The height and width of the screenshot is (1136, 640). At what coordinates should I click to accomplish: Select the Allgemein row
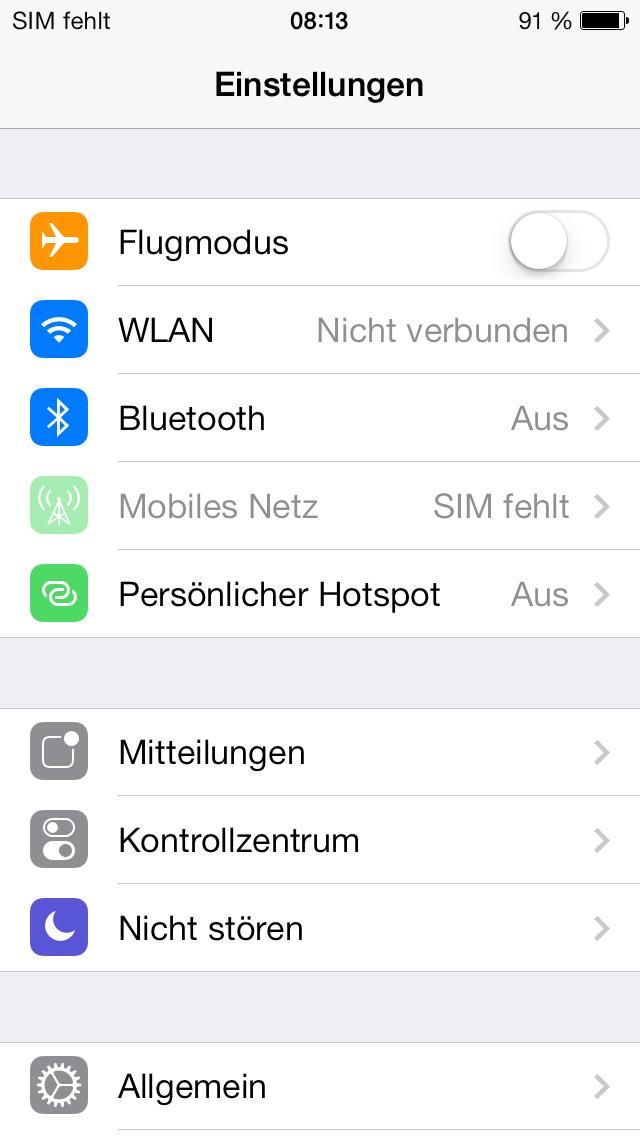coord(320,1086)
